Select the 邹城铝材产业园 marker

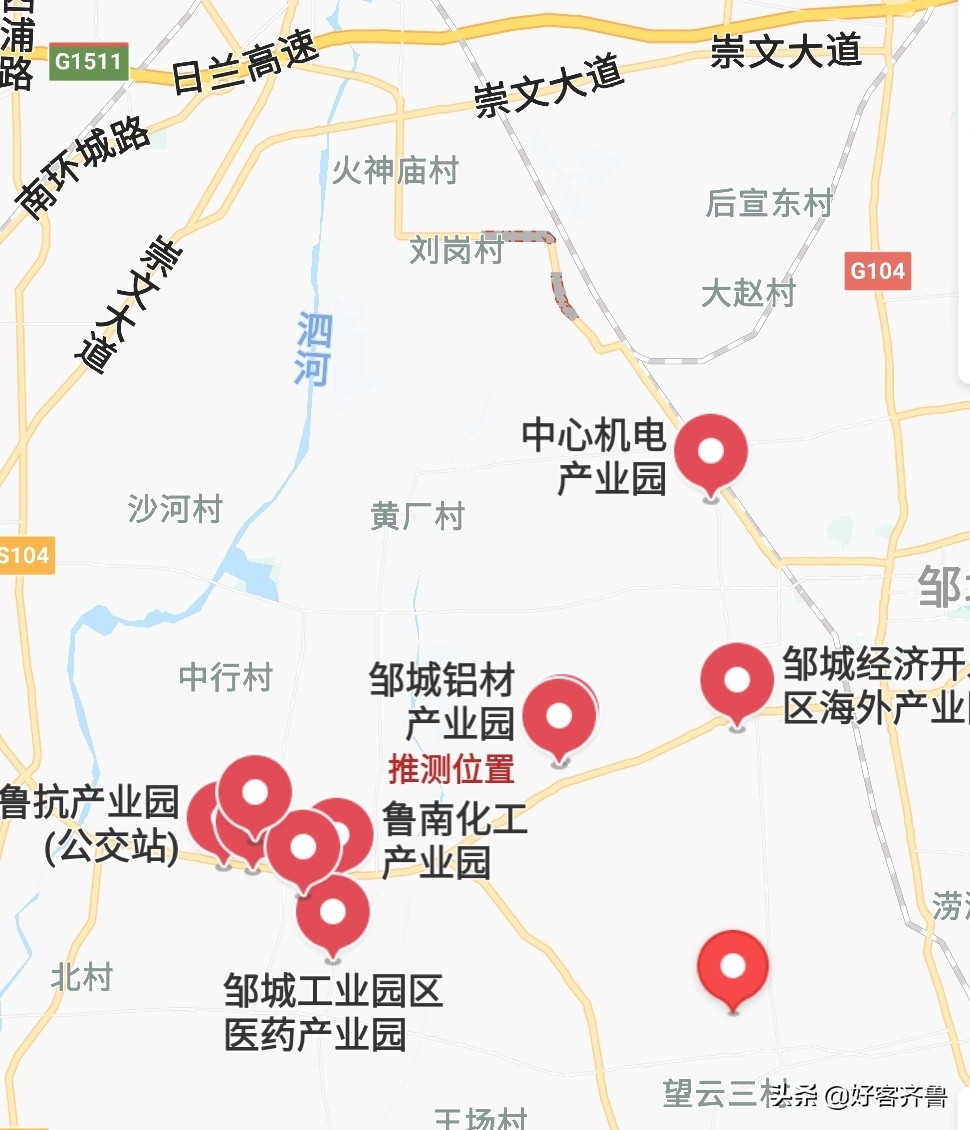coord(557,715)
